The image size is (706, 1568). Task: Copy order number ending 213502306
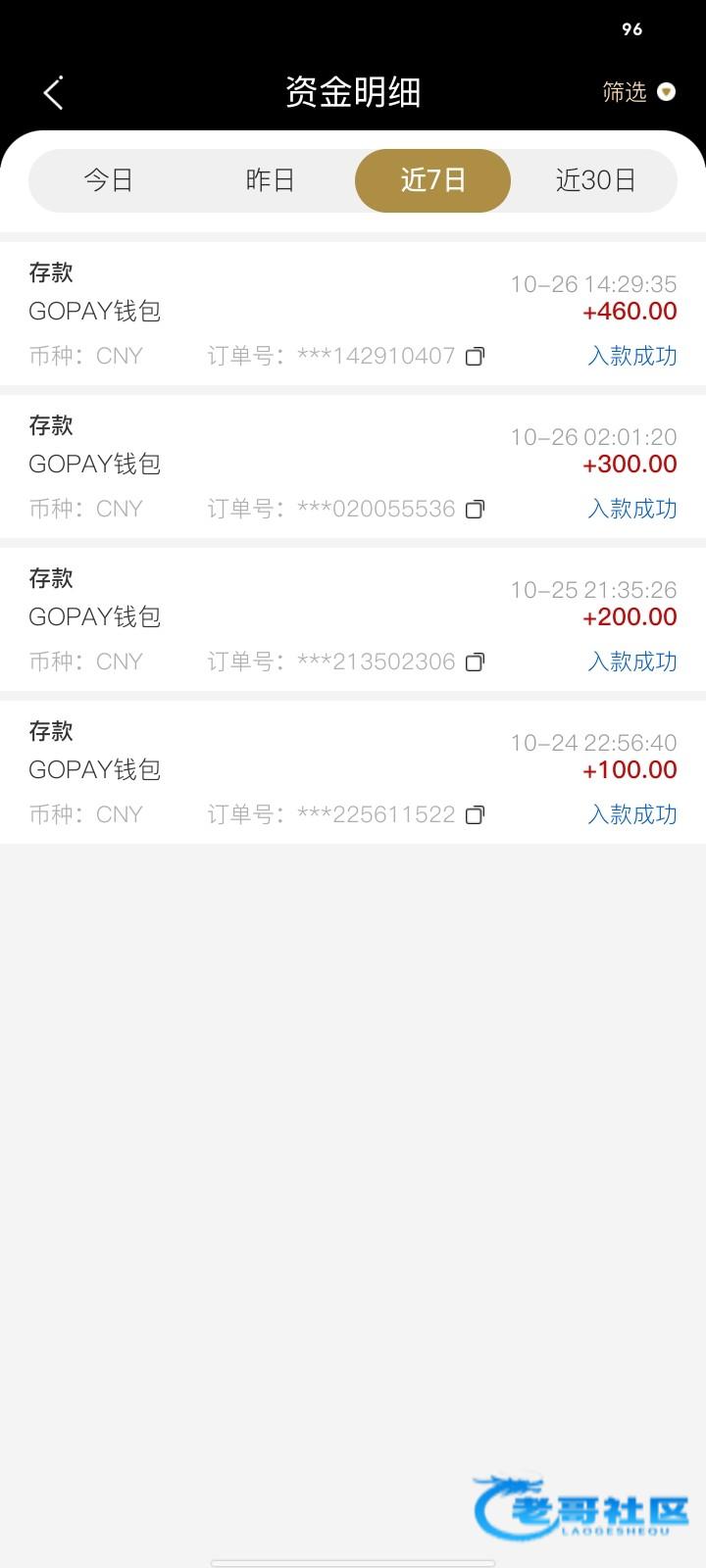click(x=475, y=662)
